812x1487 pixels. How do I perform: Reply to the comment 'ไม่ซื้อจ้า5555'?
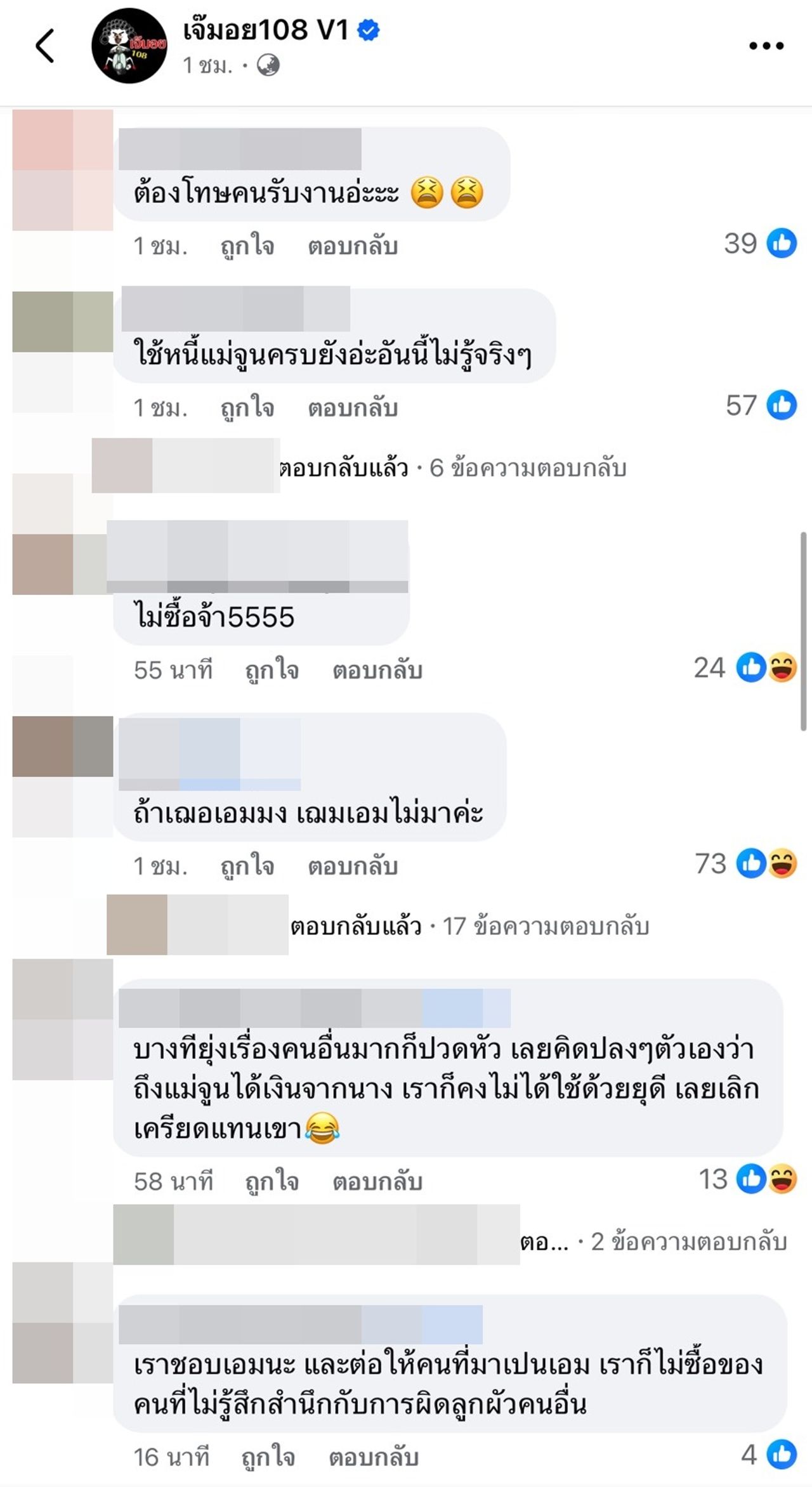point(377,670)
